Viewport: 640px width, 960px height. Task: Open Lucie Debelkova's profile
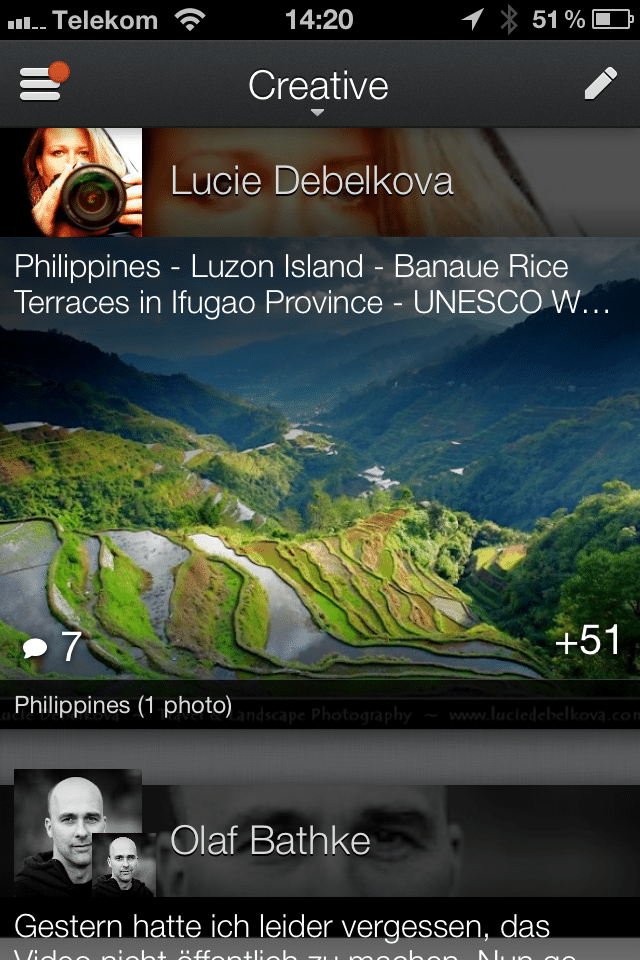311,181
